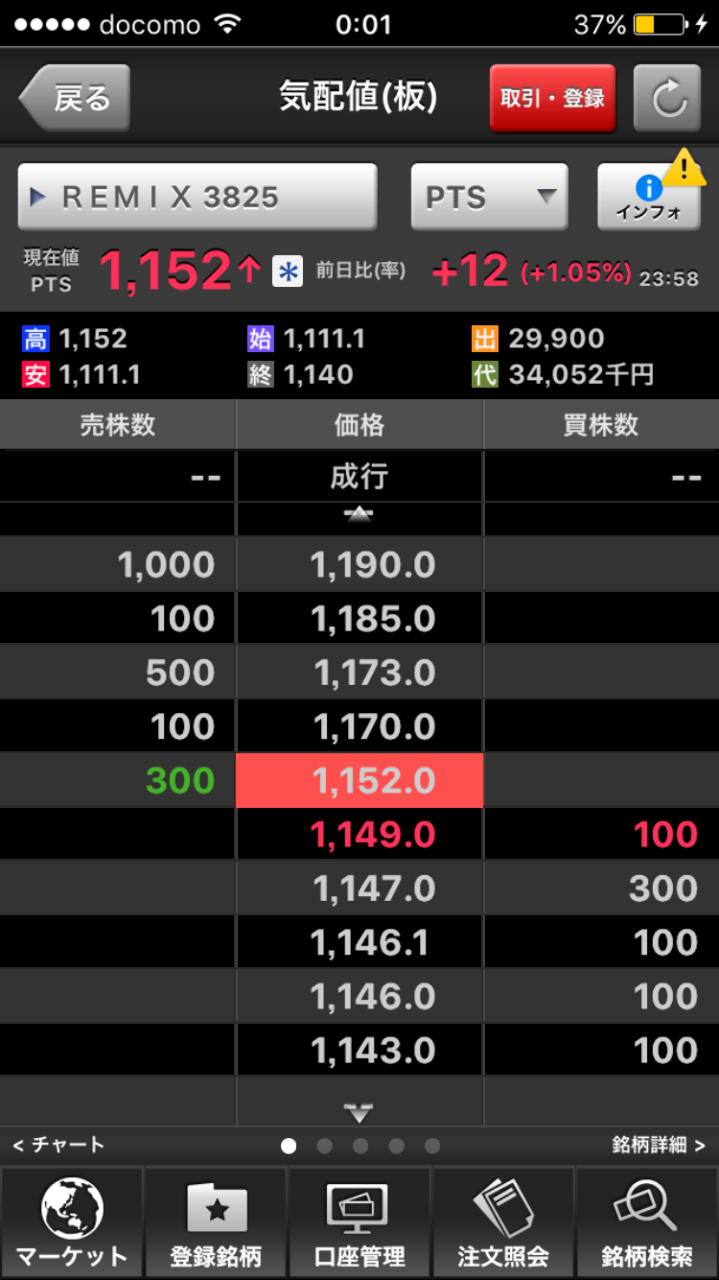Open the PTS market dropdown

(x=489, y=197)
